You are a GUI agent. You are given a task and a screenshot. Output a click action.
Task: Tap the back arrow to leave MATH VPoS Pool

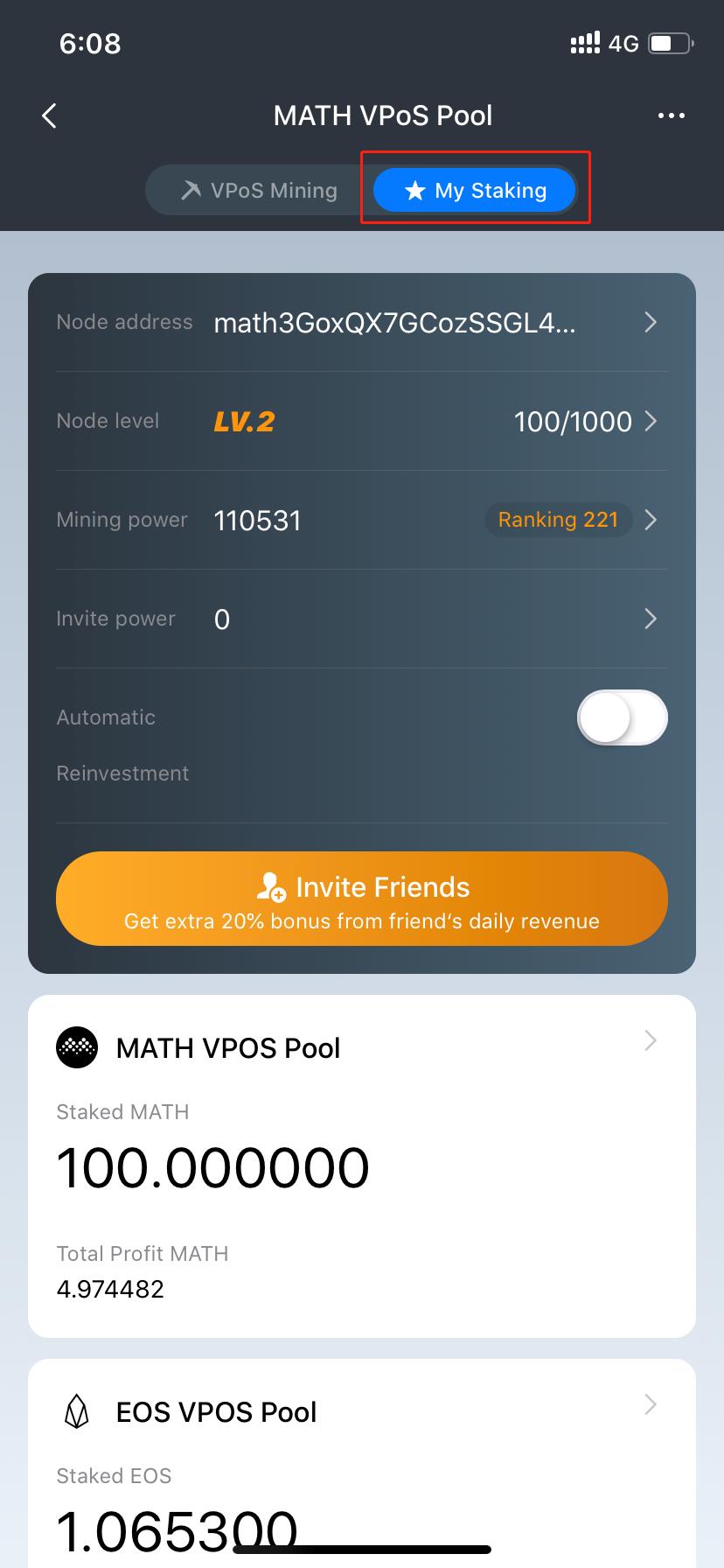pyautogui.click(x=50, y=115)
